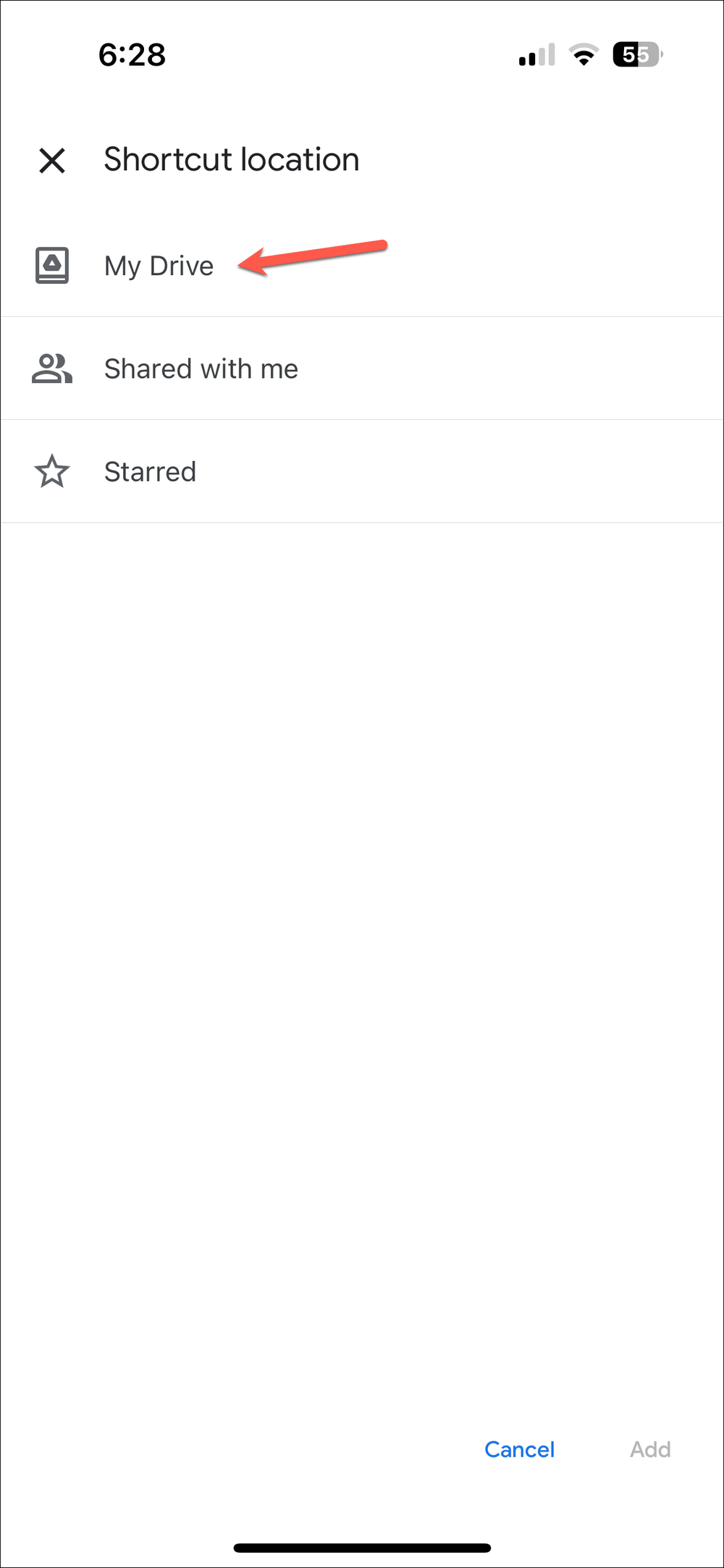
Task: Click the Shared with me row label
Action: [x=201, y=368]
